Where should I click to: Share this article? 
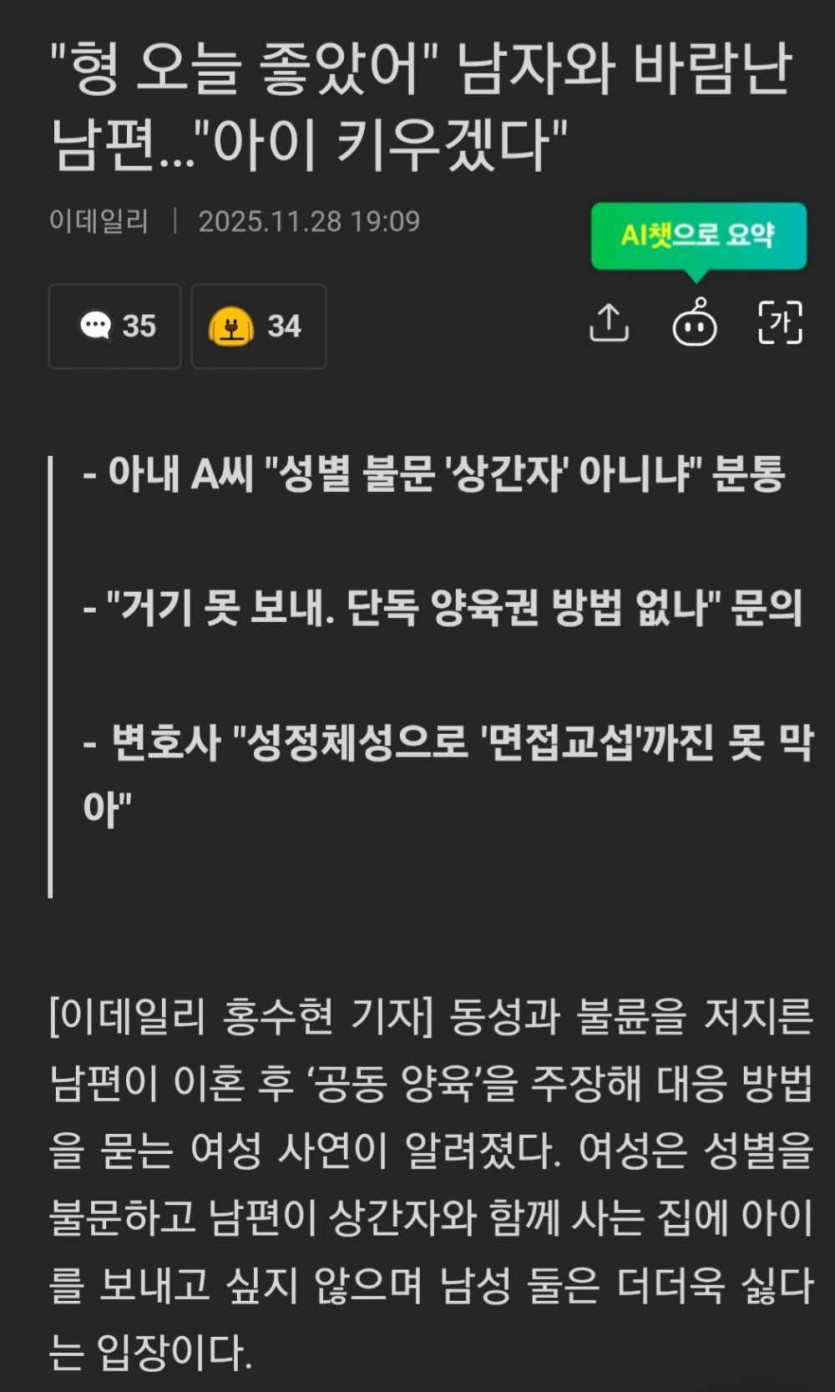(608, 323)
